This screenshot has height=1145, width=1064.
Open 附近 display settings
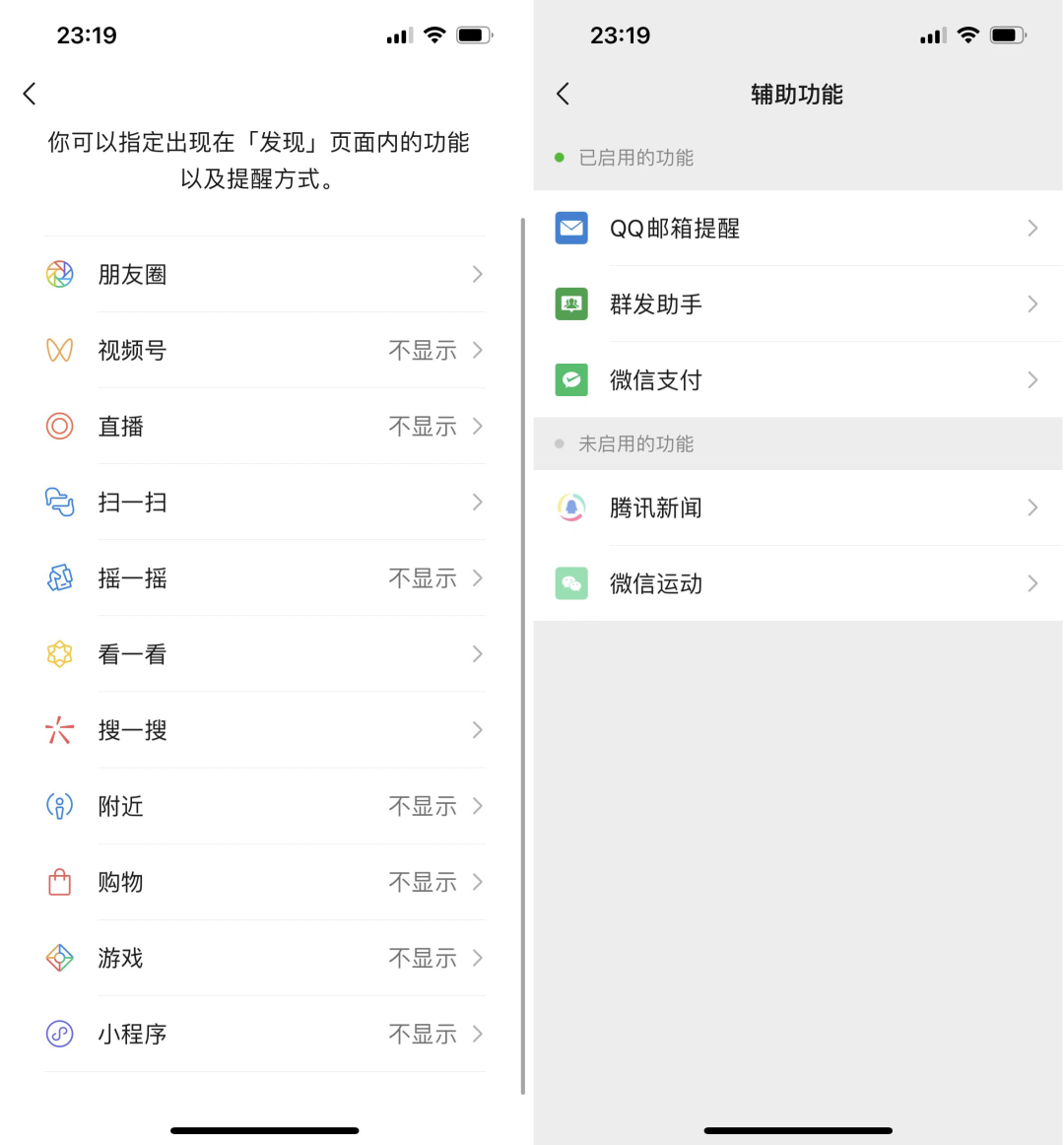(264, 806)
